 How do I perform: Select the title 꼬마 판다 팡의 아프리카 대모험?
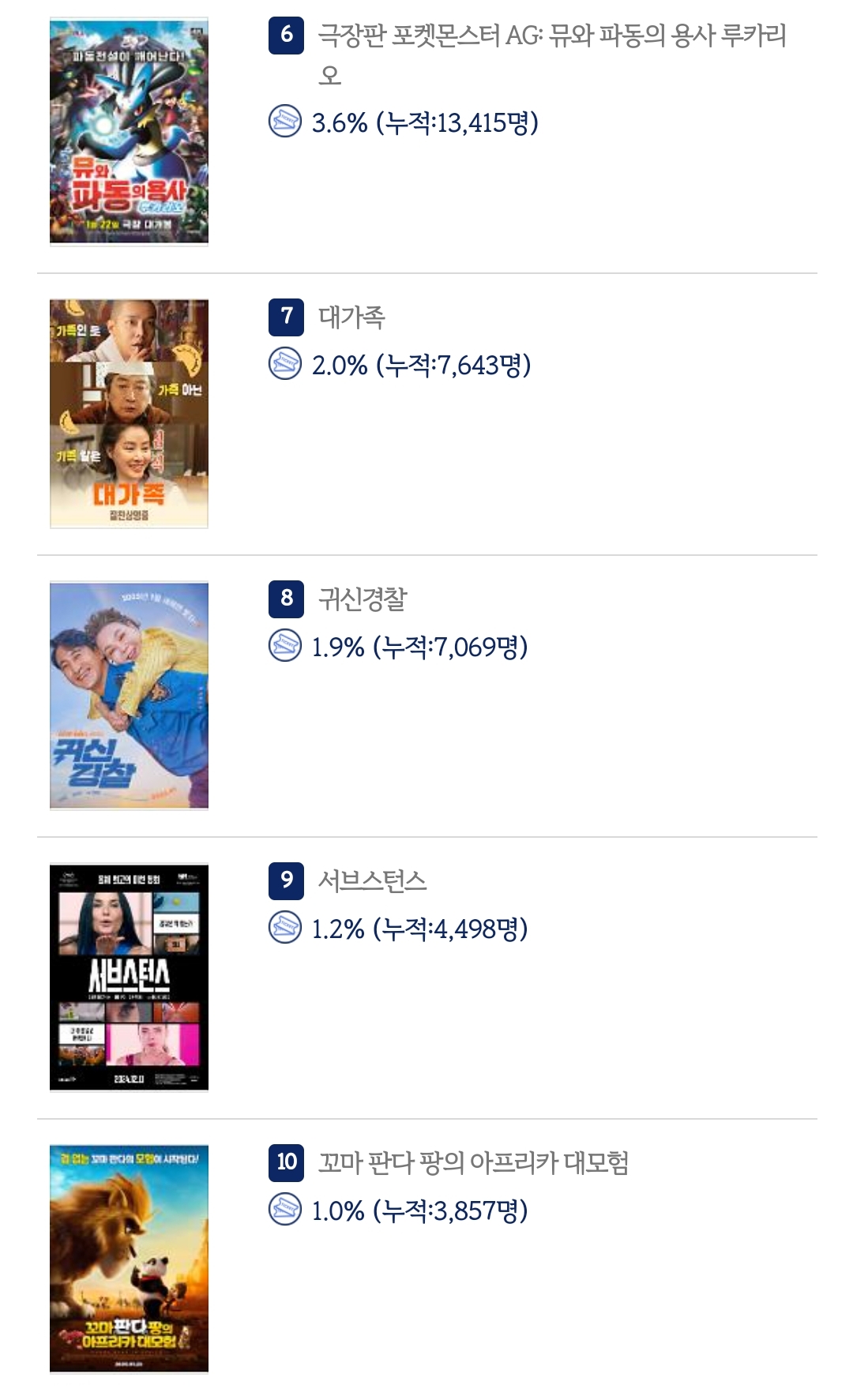473,1163
